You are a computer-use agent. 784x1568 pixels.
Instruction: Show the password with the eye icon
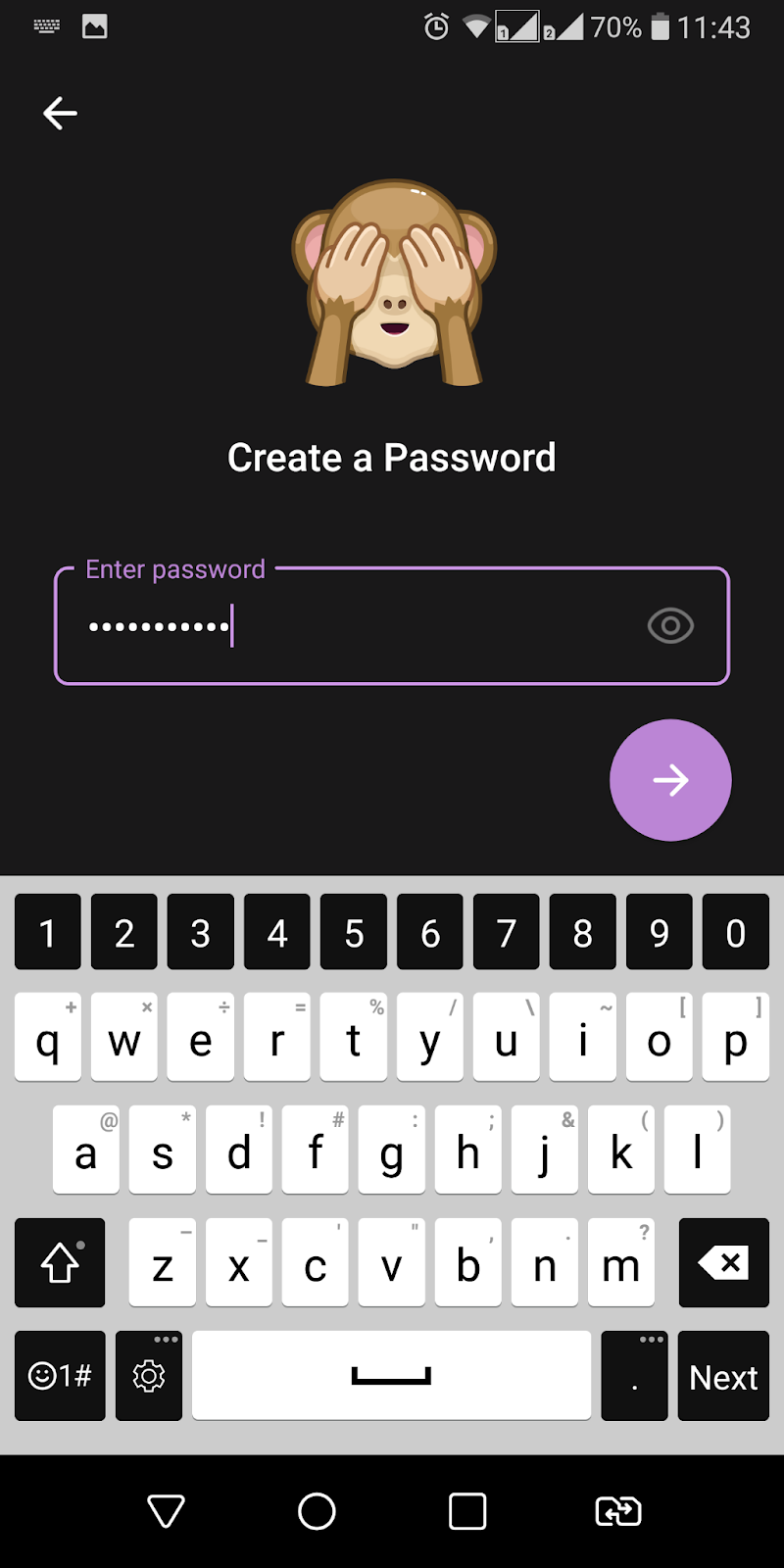tap(670, 625)
